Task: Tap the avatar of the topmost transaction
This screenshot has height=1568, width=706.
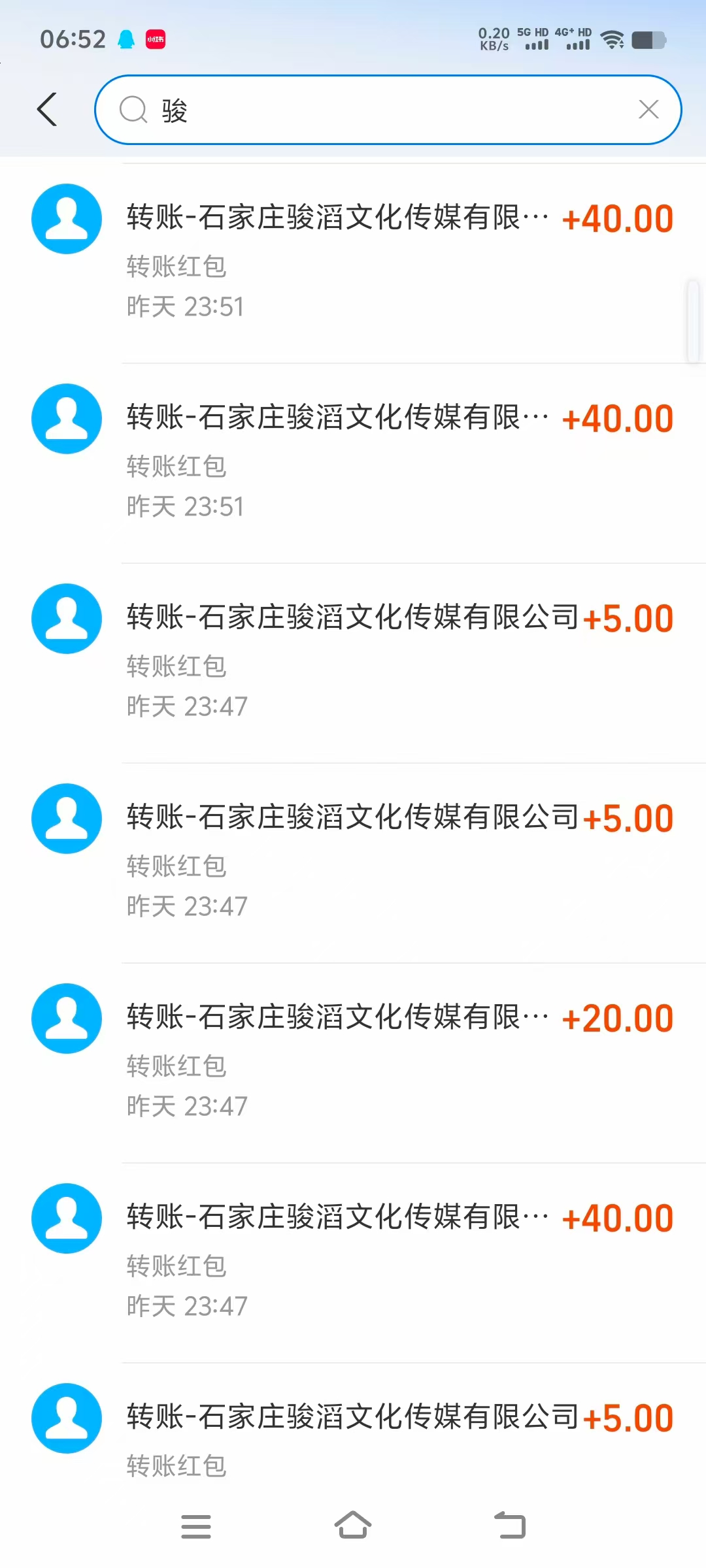Action: 66,218
